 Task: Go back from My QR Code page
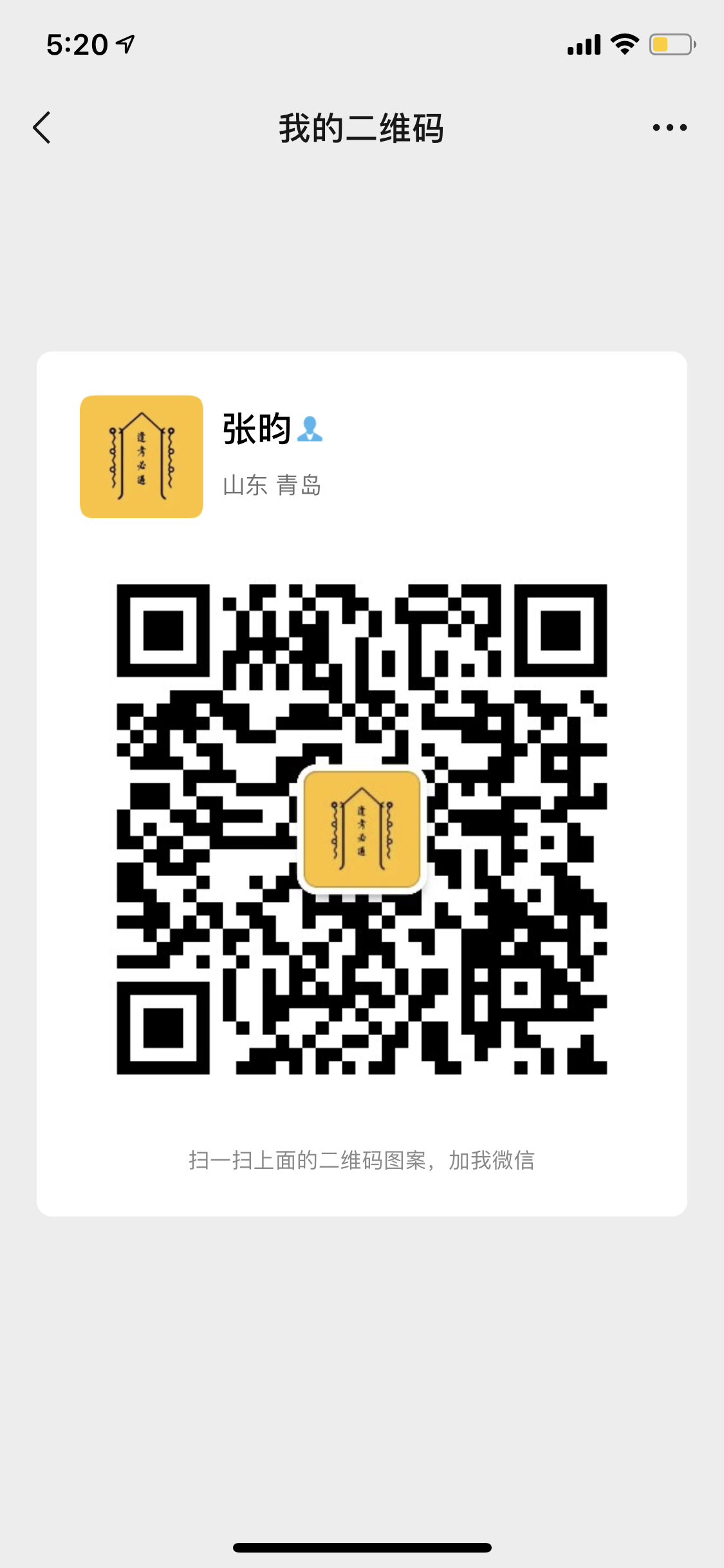[42, 127]
